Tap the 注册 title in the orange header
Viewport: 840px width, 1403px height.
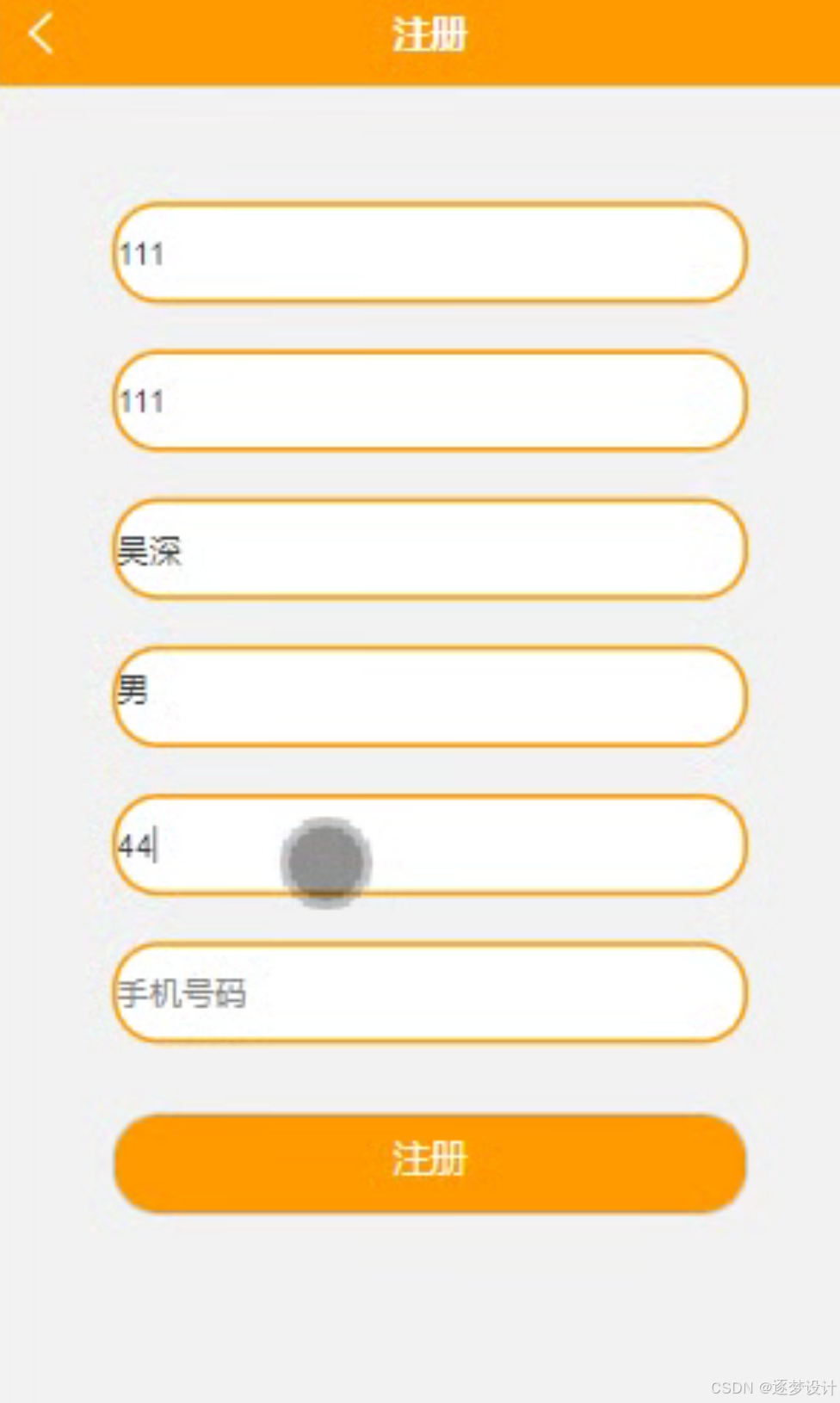click(428, 34)
